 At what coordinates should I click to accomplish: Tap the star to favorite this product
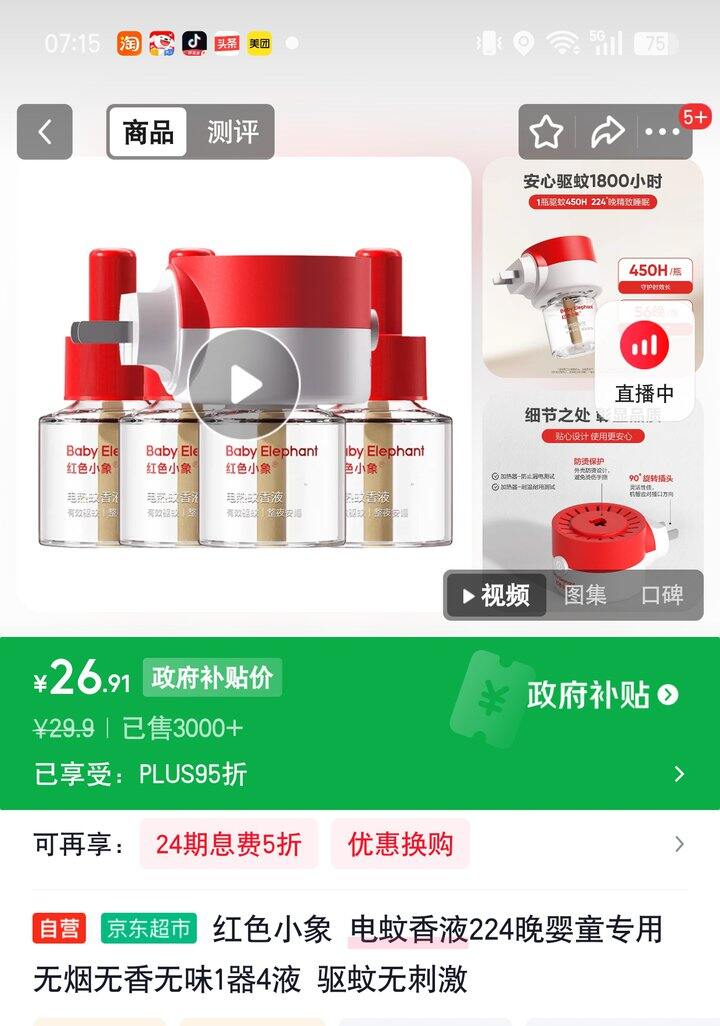(546, 130)
